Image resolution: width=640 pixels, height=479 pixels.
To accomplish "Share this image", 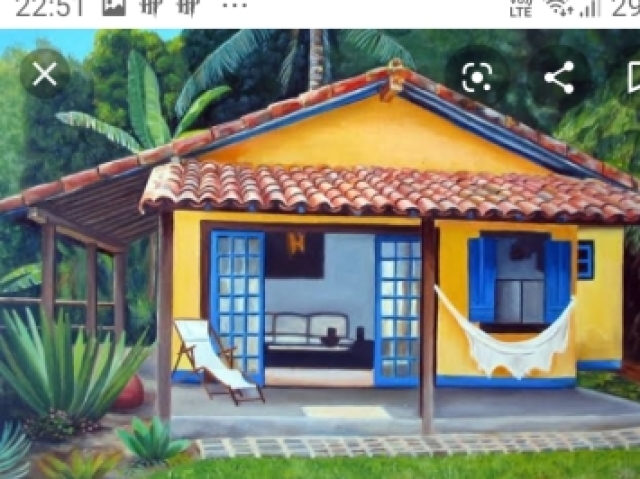I will tap(558, 77).
